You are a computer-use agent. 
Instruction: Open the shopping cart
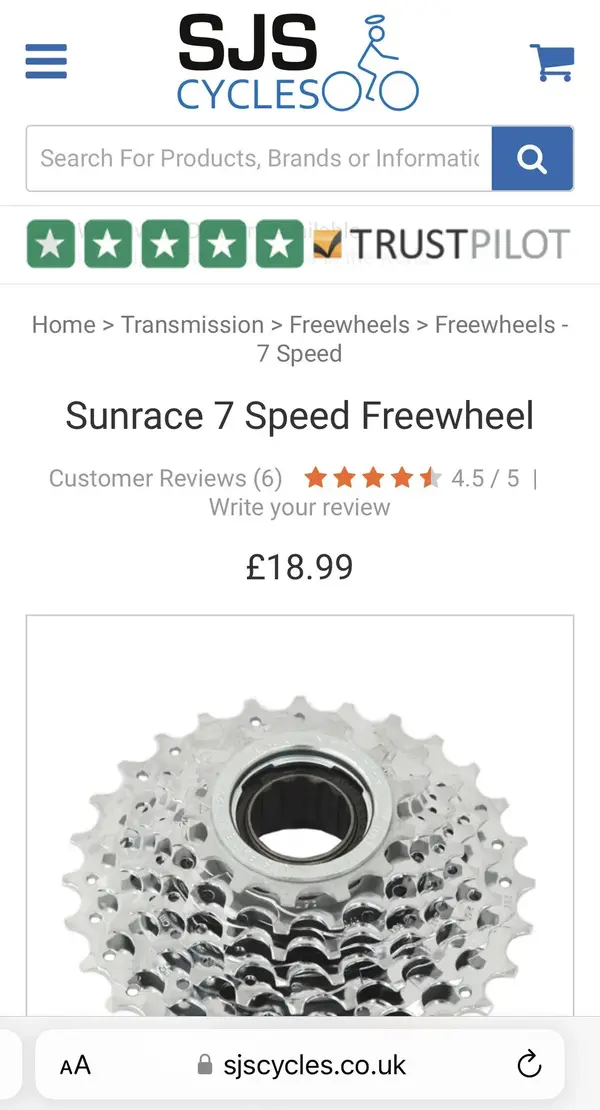point(551,62)
